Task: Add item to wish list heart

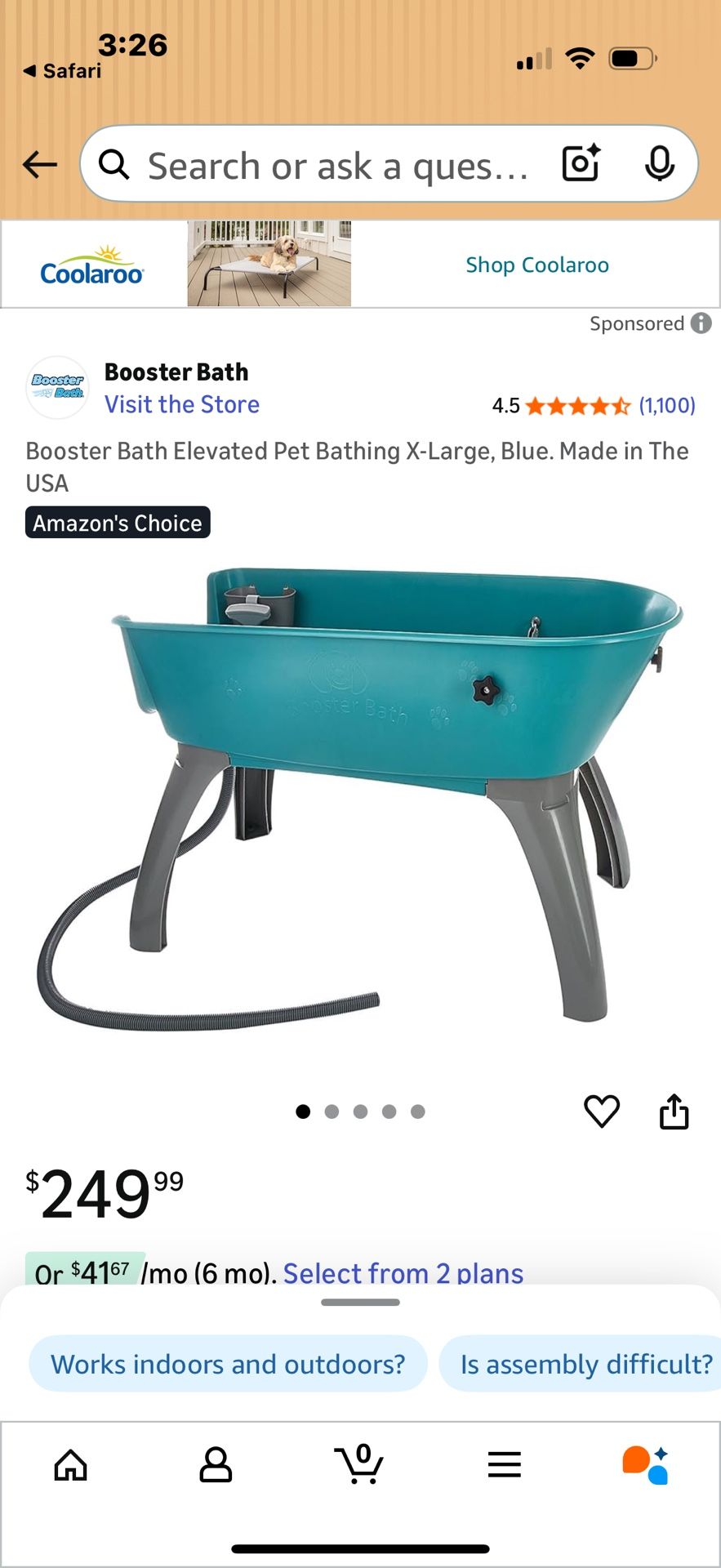Action: click(x=602, y=1111)
